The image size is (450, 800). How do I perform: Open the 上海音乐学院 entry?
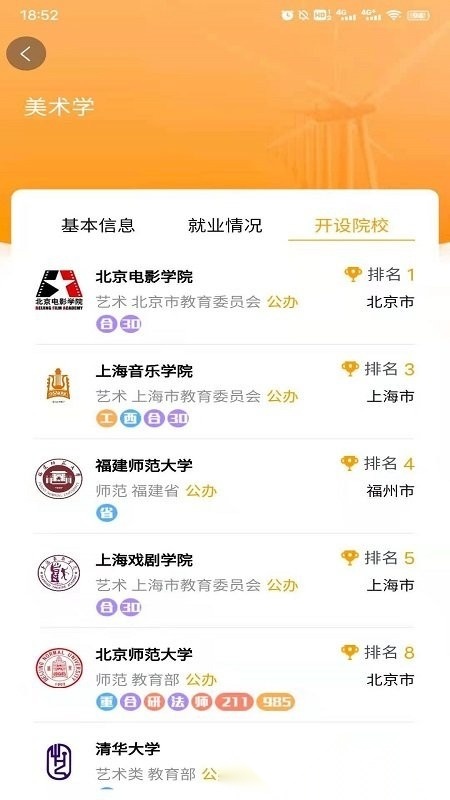pos(224,392)
